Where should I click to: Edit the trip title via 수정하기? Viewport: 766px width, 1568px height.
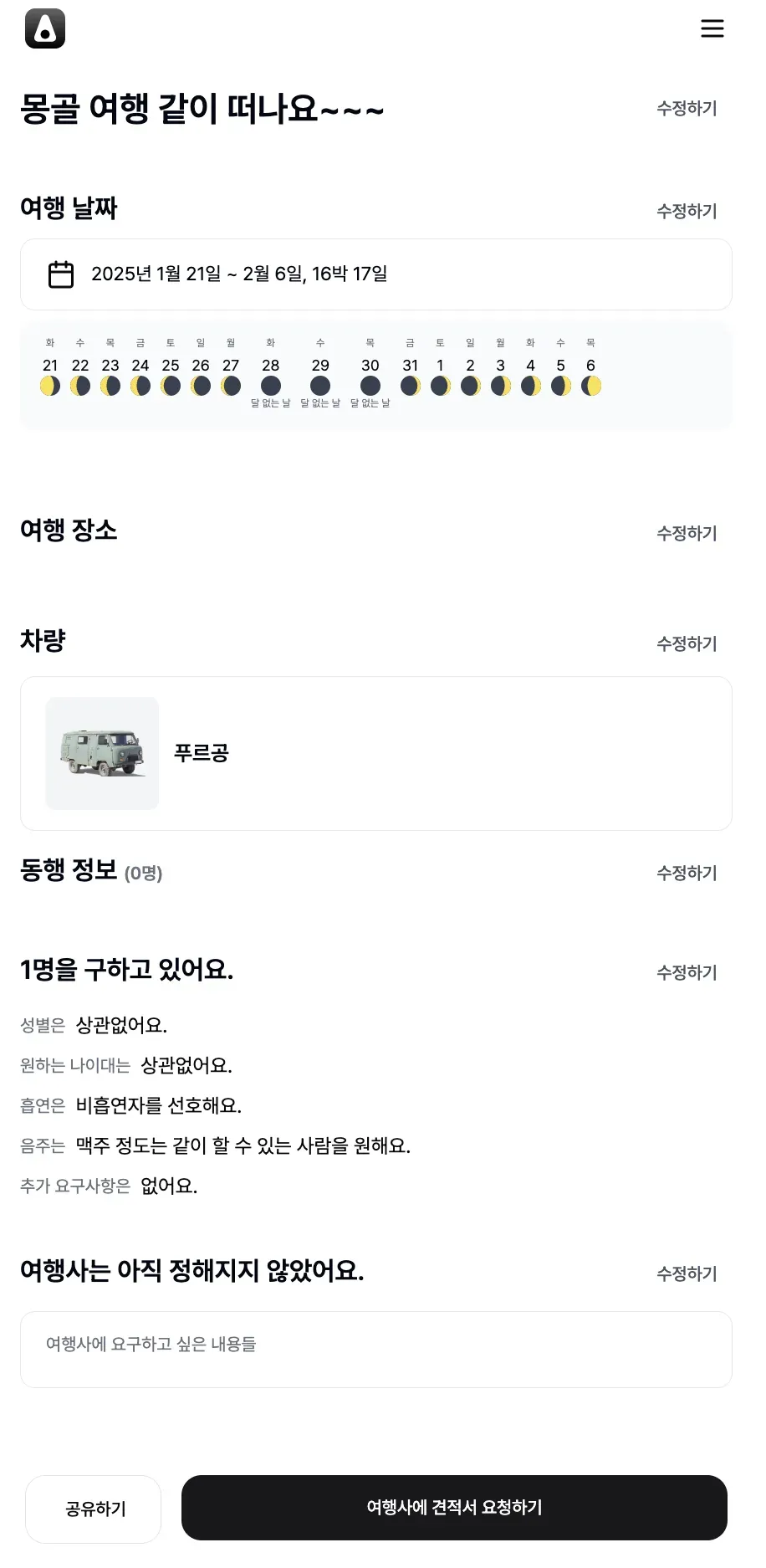click(686, 109)
